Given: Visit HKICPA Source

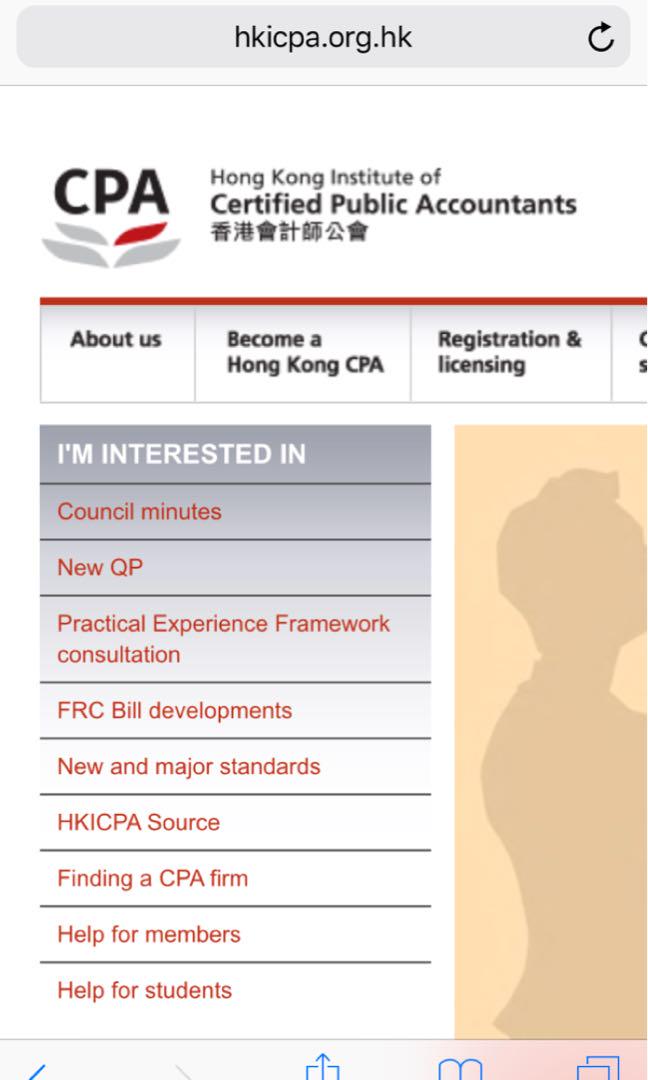Looking at the screenshot, I should click(138, 823).
